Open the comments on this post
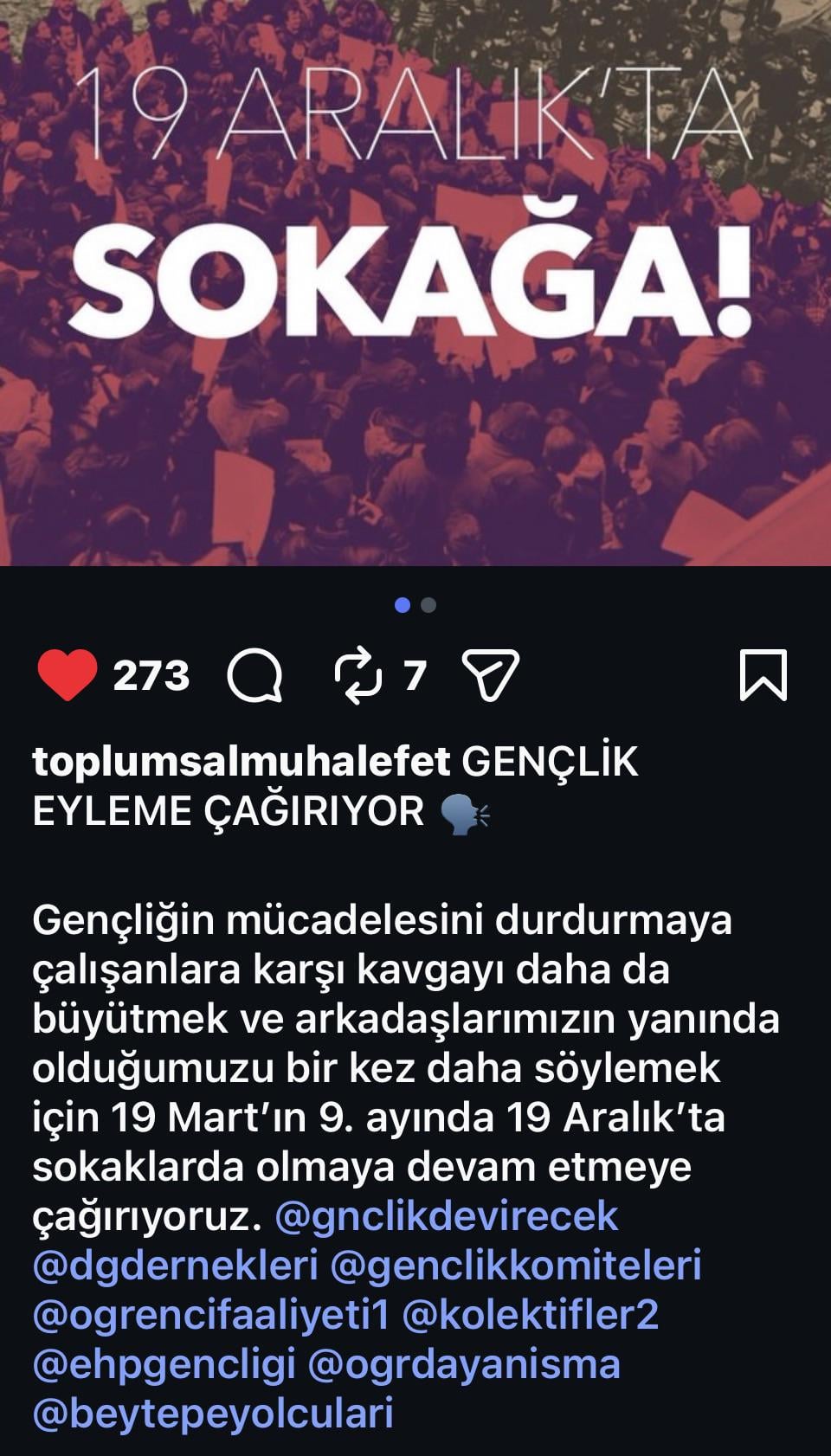Image resolution: width=831 pixels, height=1456 pixels. [254, 675]
